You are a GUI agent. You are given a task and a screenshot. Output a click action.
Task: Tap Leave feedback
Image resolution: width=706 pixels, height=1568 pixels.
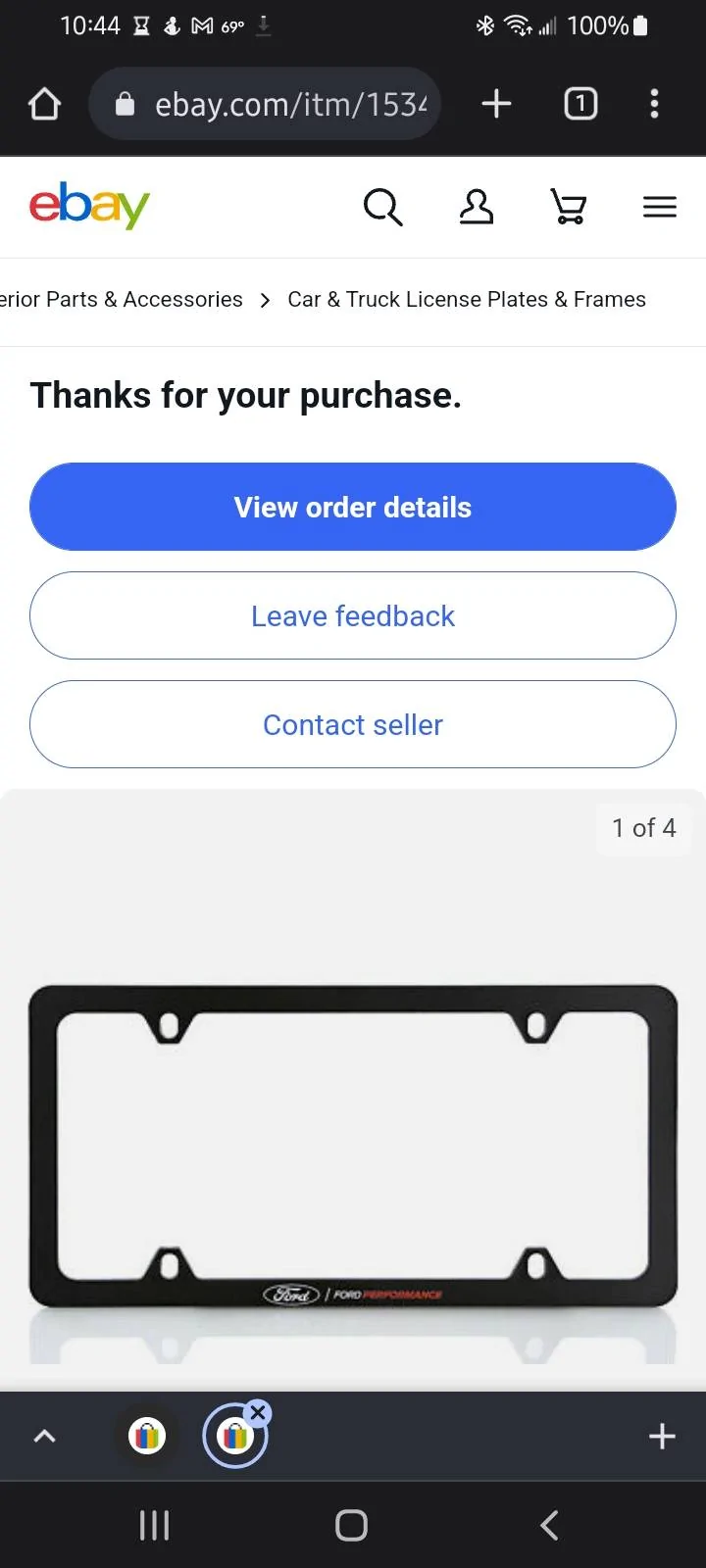[353, 615]
